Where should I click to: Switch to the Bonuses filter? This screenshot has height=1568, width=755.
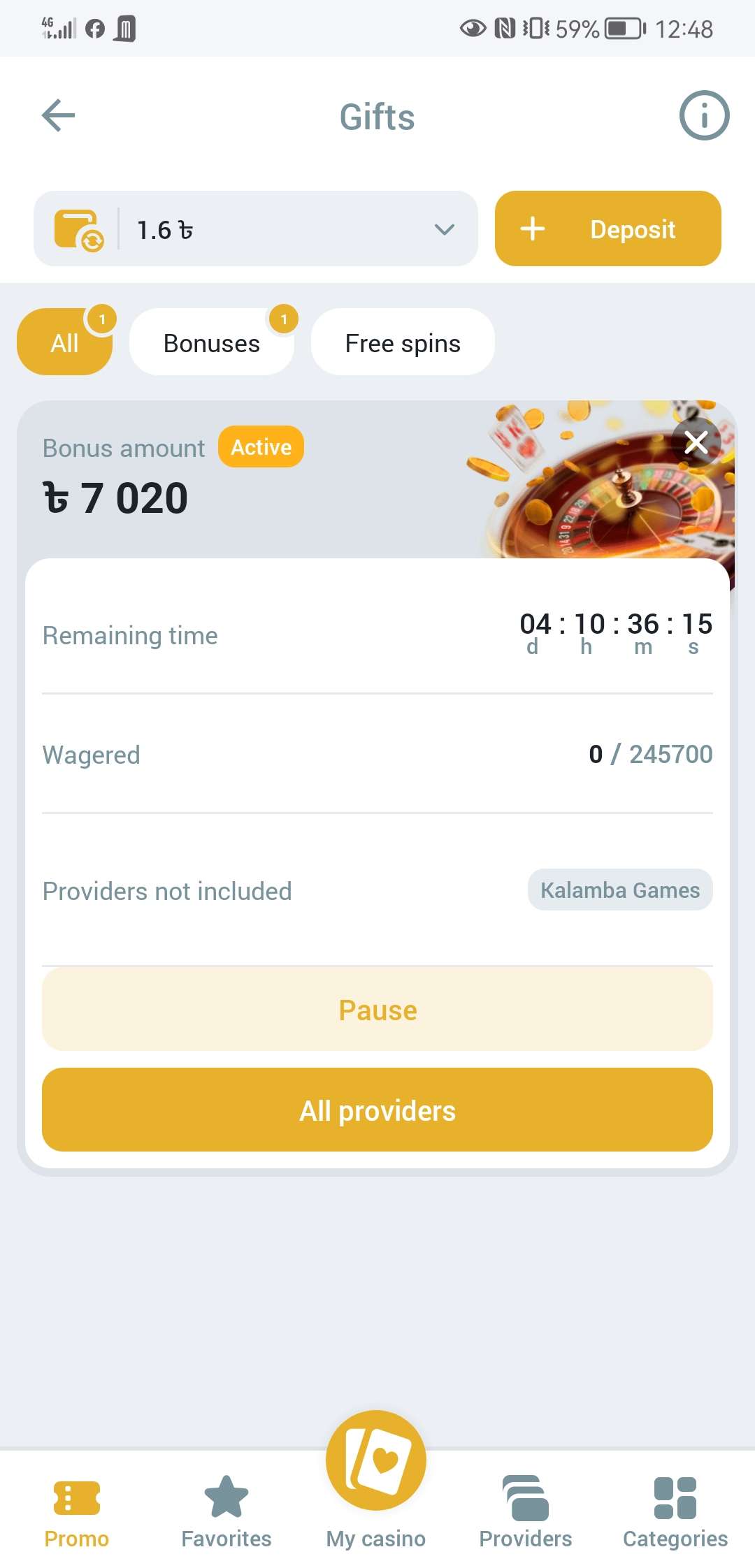coord(211,343)
